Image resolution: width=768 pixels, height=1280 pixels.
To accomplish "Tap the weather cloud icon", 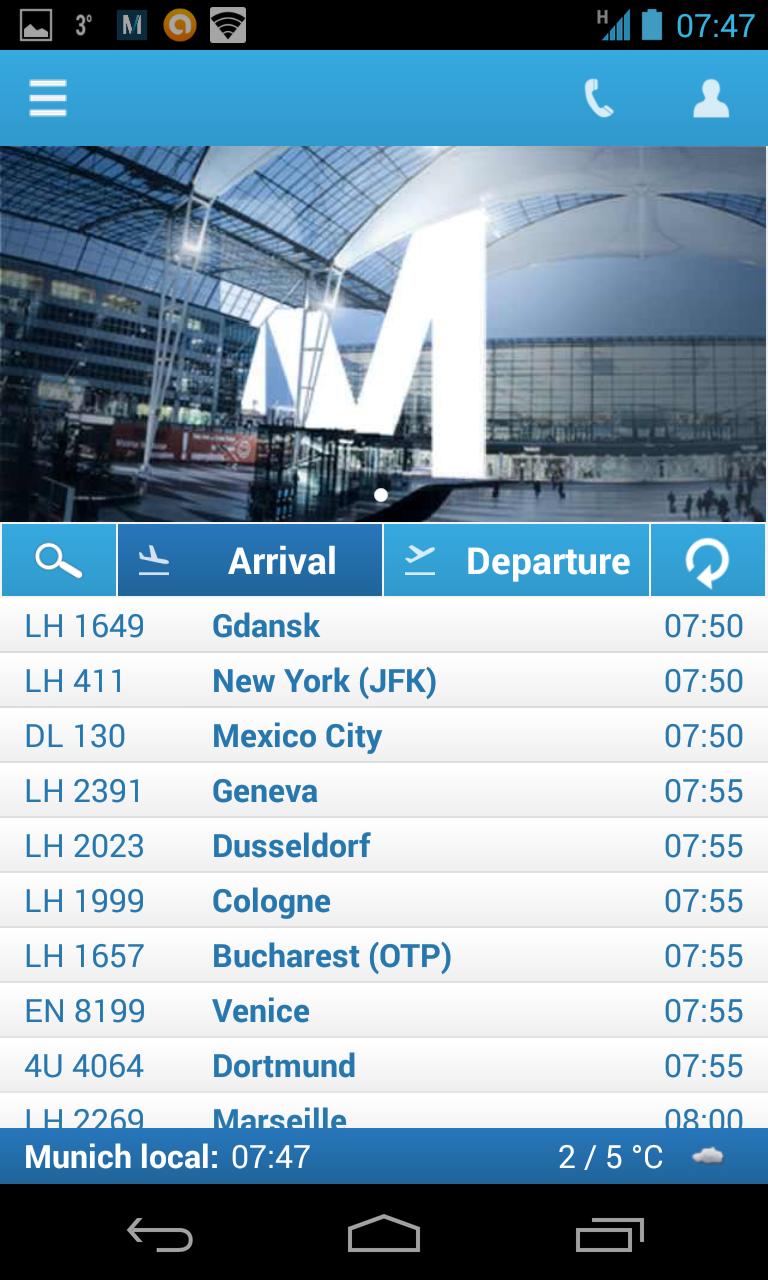I will [708, 1157].
